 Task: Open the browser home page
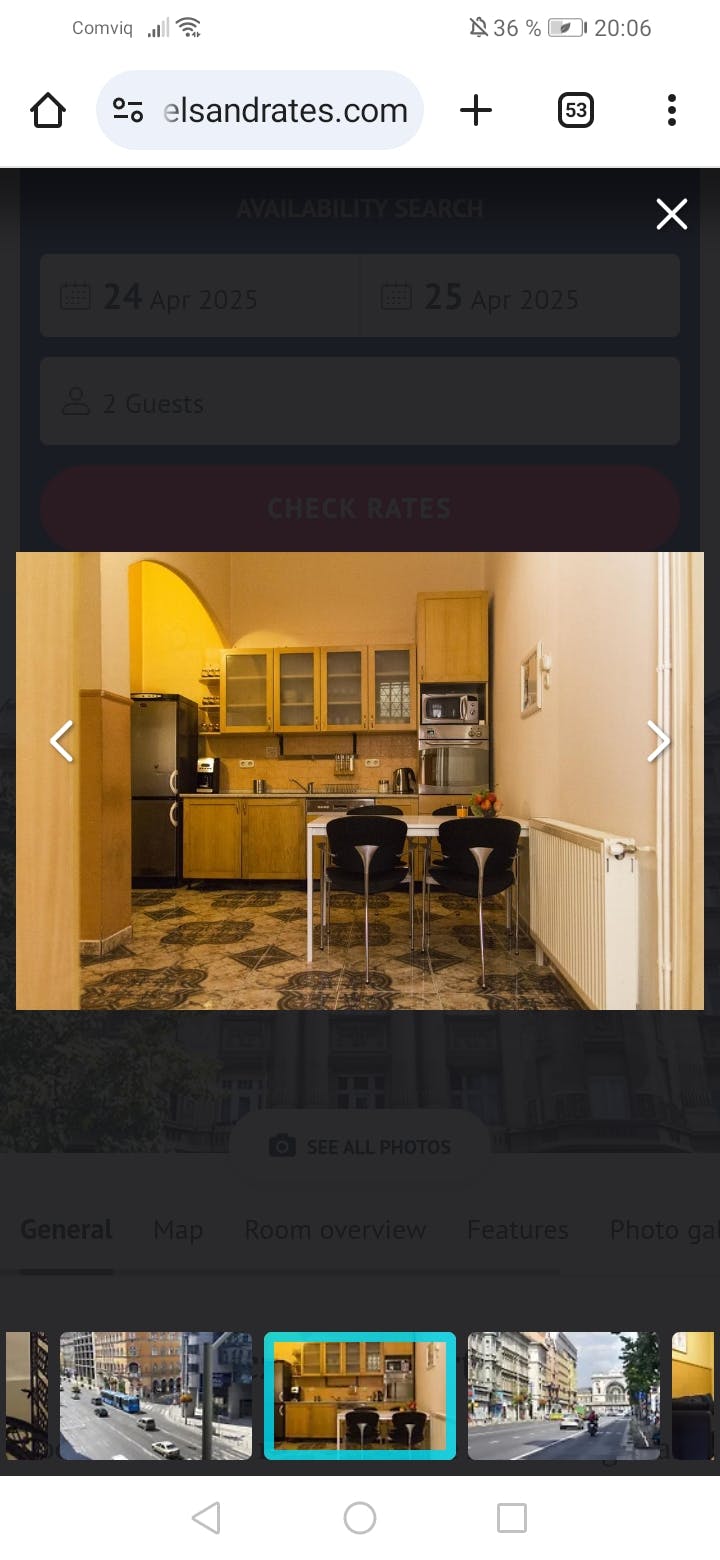[x=48, y=110]
